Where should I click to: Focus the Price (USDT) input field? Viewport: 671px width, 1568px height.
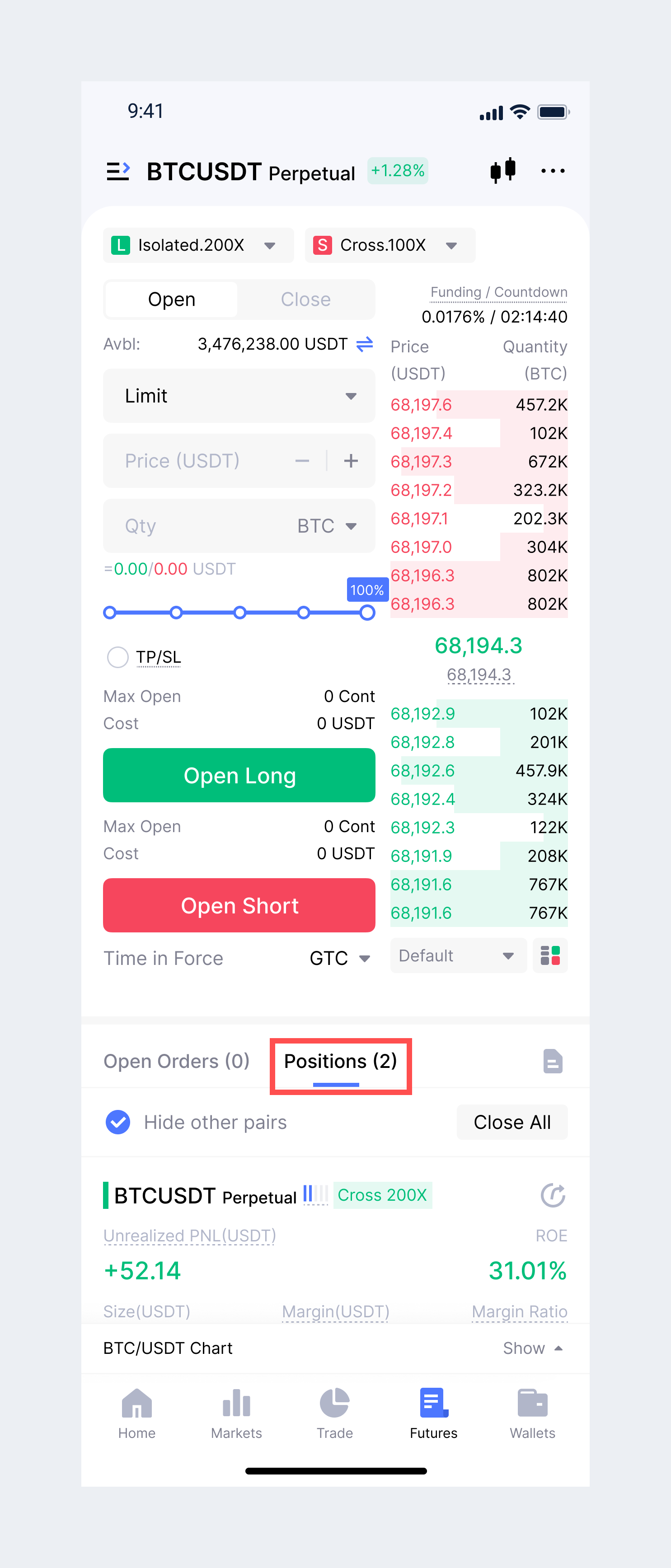point(195,461)
